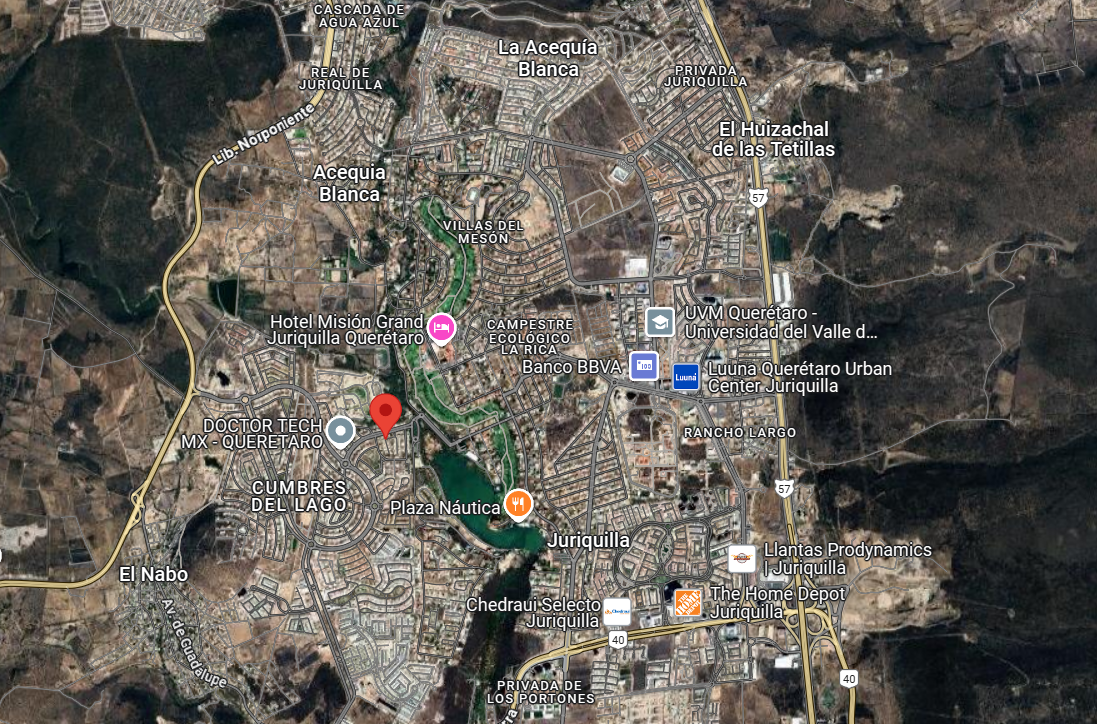Select The Home Depot Juriquilla marker
This screenshot has width=1097, height=724.
pyautogui.click(x=687, y=602)
